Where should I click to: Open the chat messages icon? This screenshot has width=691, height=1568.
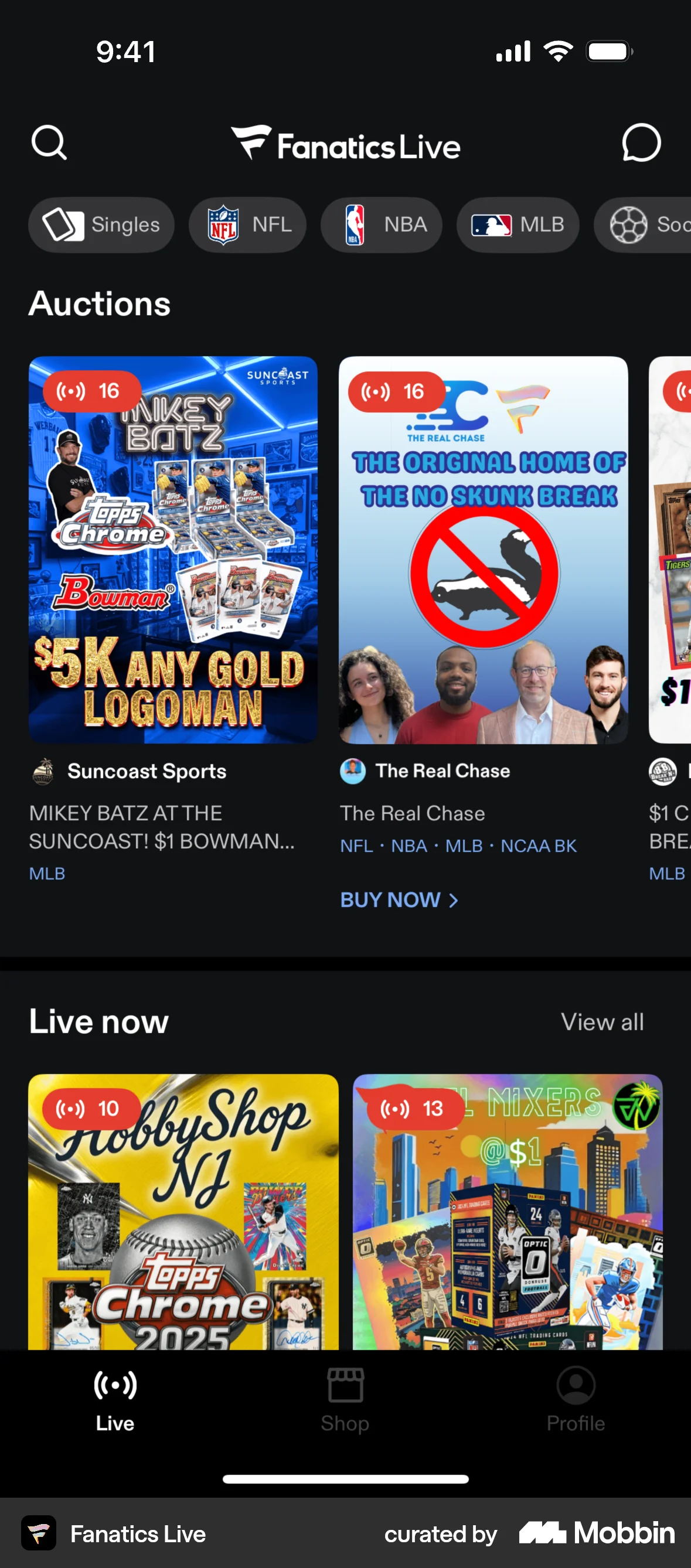click(x=641, y=144)
